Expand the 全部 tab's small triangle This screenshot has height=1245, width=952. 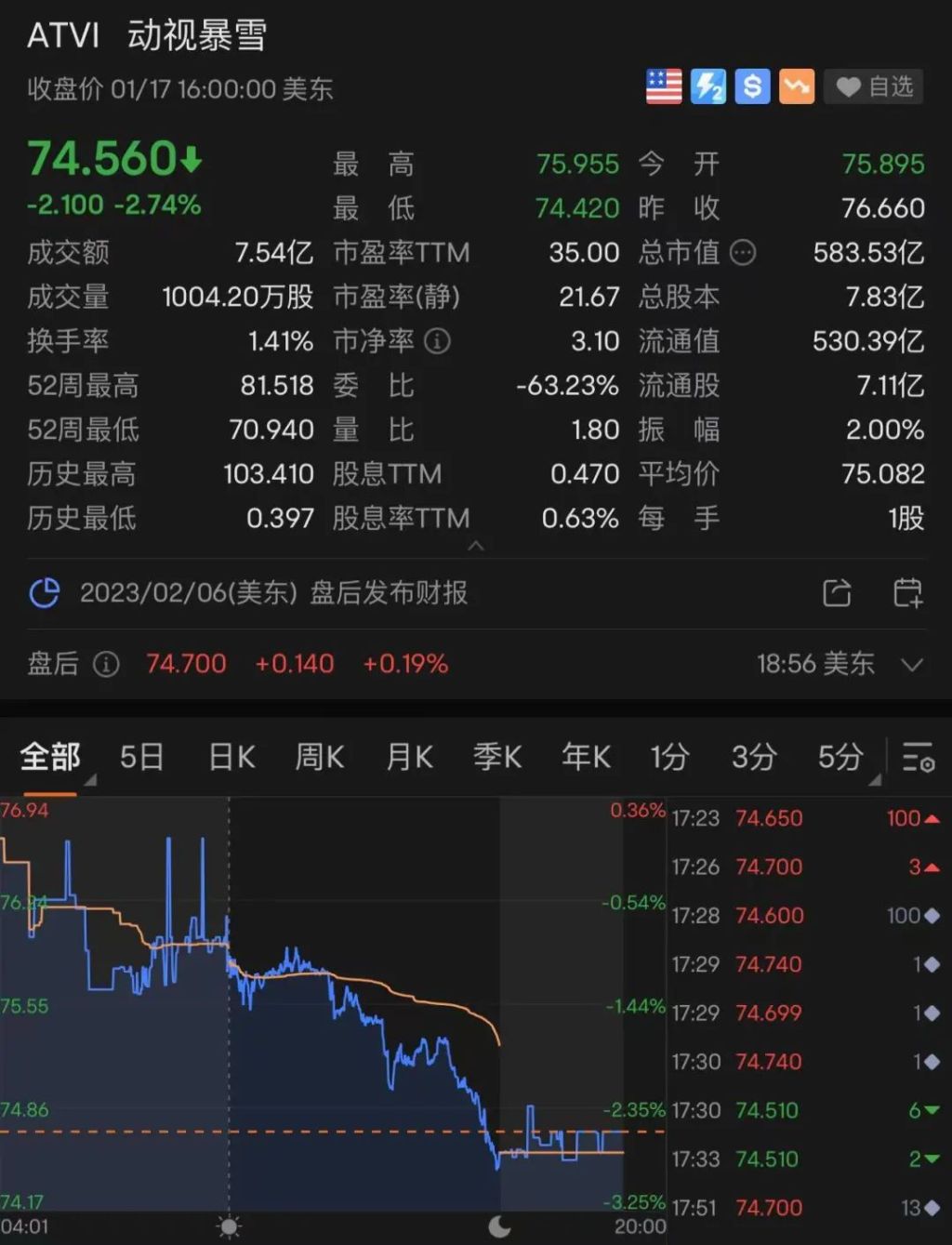click(90, 781)
